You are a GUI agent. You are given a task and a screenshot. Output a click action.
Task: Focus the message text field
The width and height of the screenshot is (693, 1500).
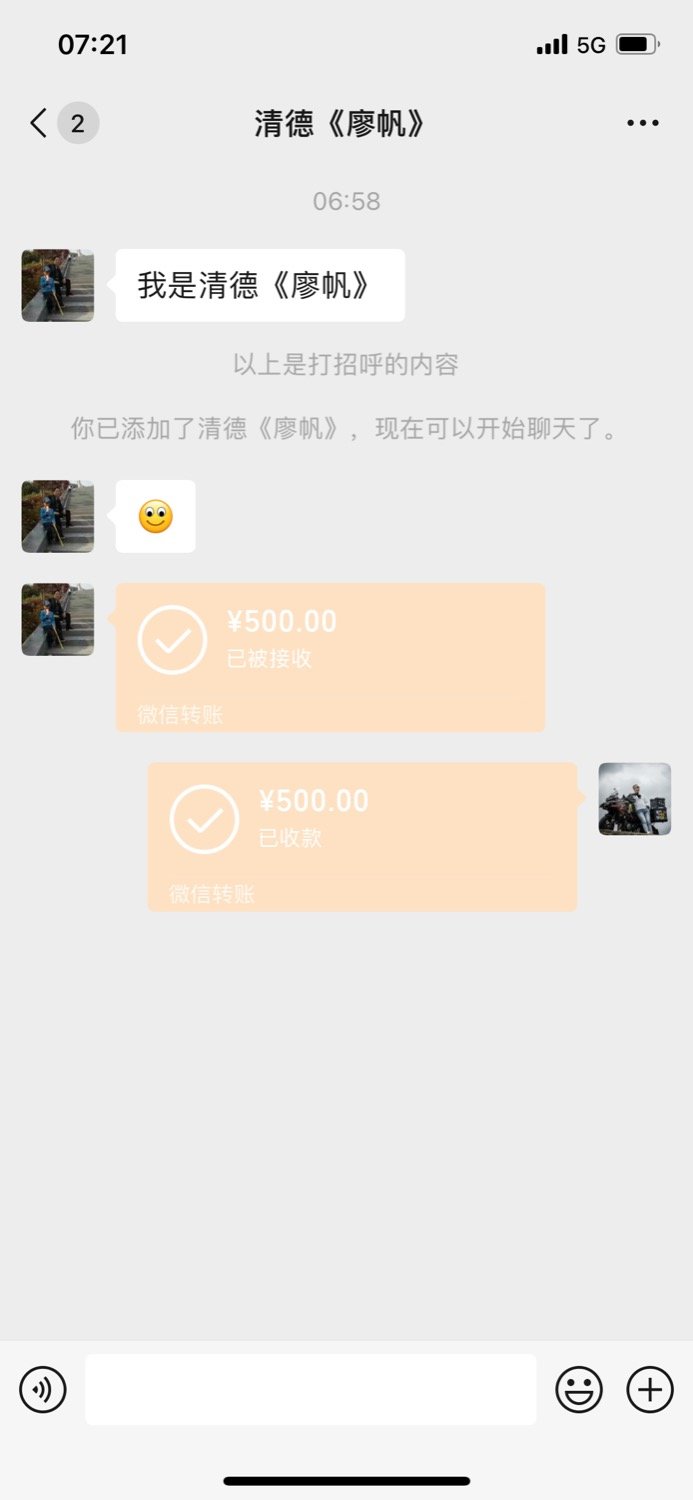click(310, 1389)
